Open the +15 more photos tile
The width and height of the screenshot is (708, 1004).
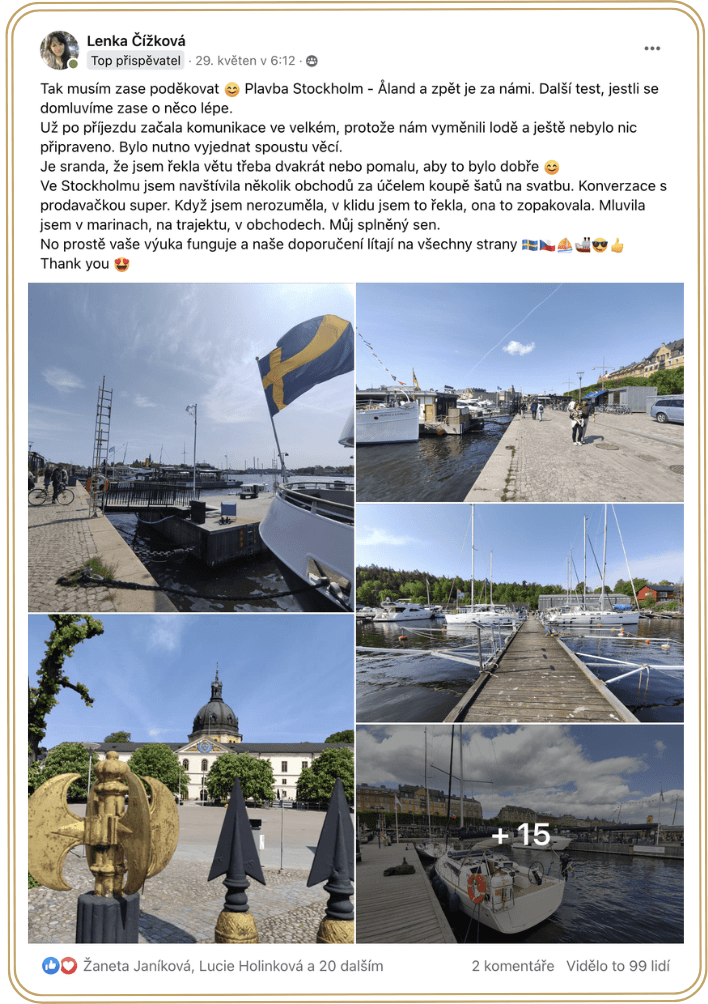pyautogui.click(x=520, y=834)
